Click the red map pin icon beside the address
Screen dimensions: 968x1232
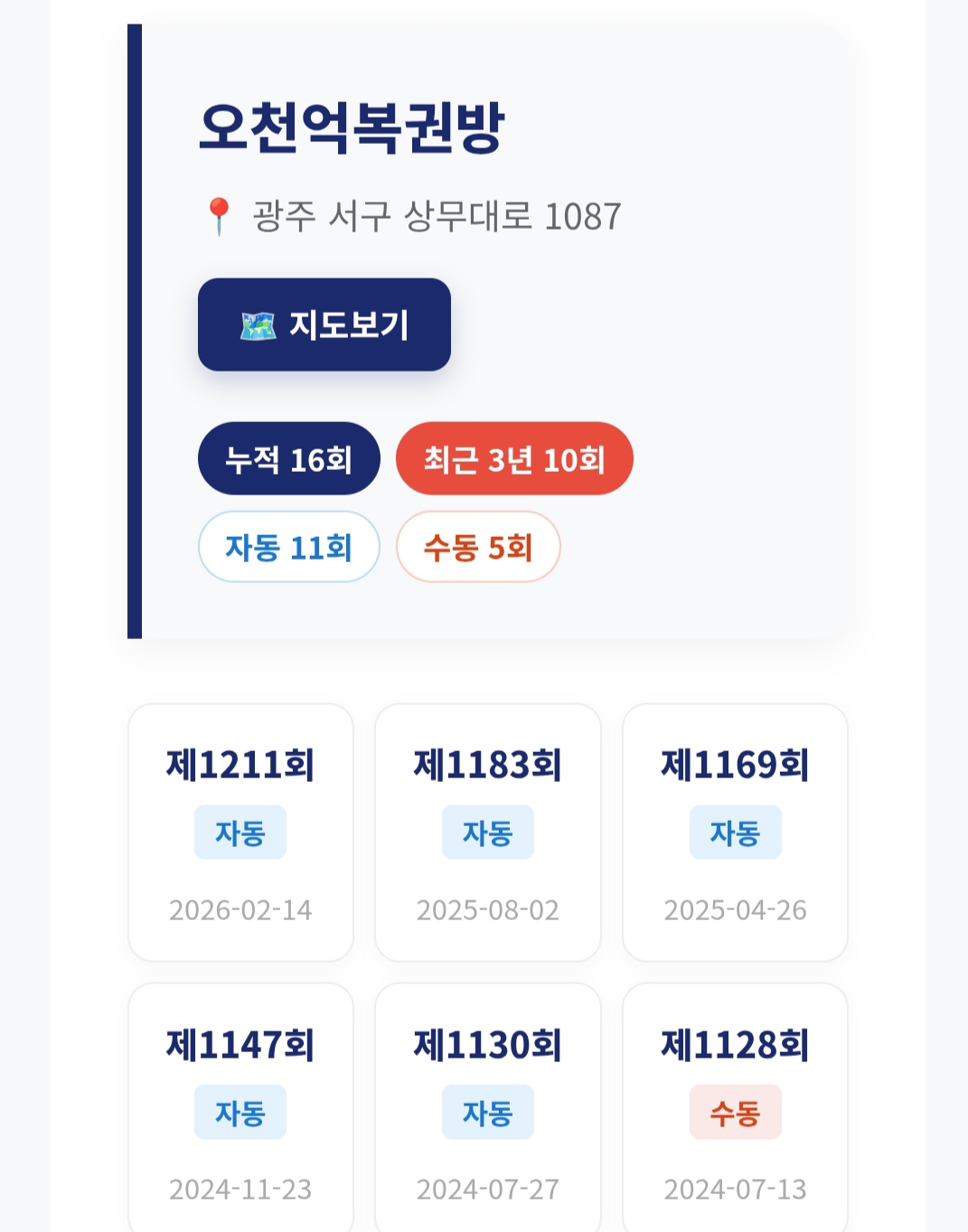220,214
